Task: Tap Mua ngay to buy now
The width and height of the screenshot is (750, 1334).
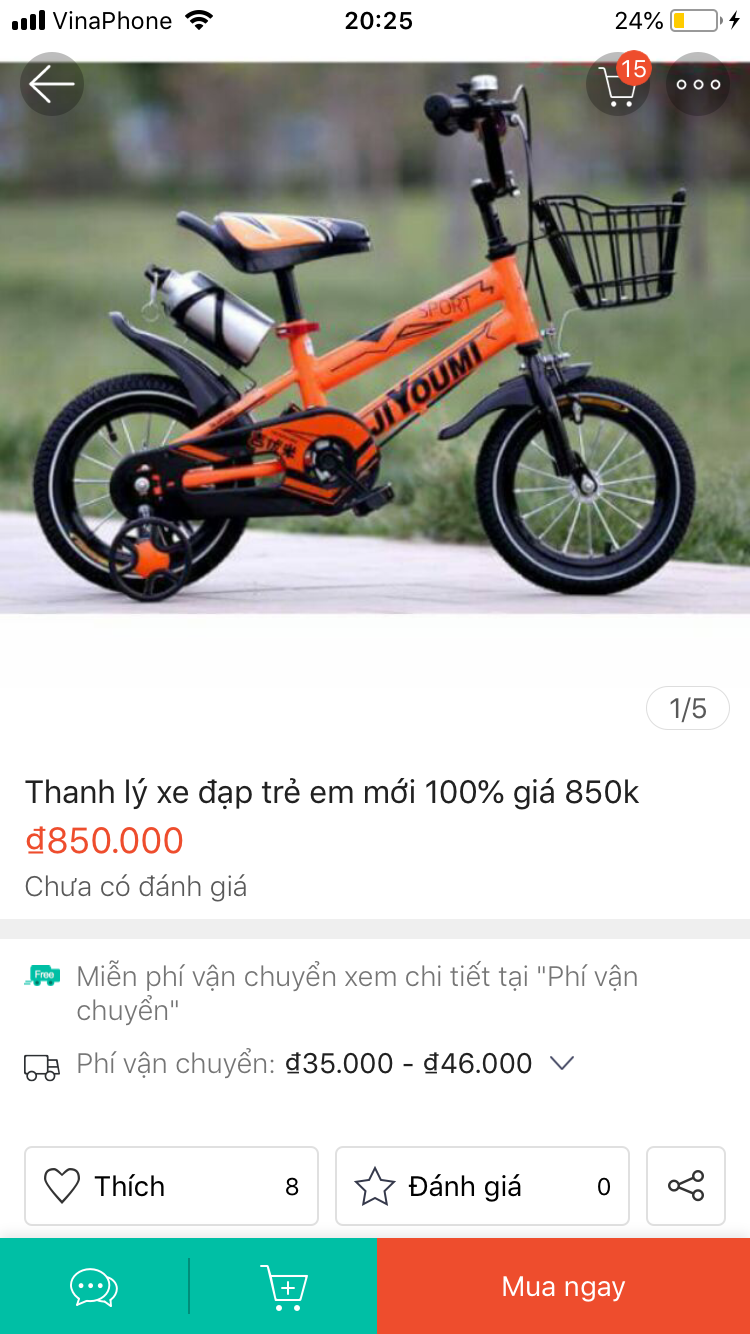Action: 563,1286
